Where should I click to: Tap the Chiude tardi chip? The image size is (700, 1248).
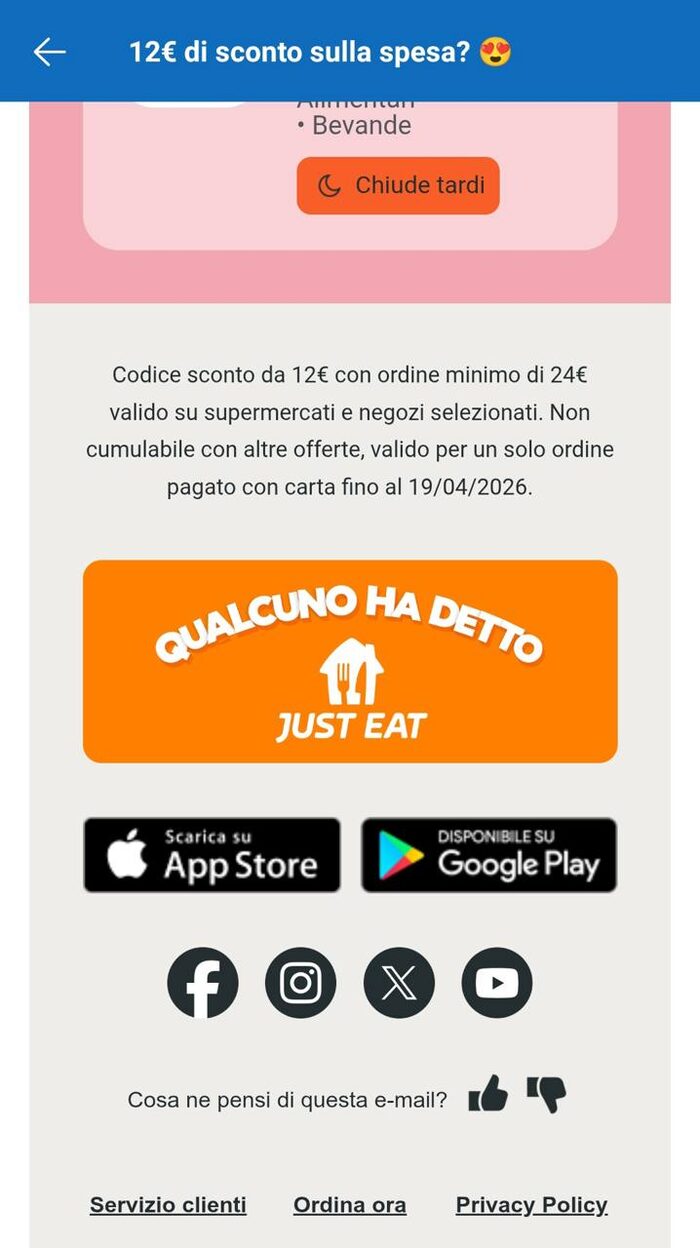coord(398,185)
